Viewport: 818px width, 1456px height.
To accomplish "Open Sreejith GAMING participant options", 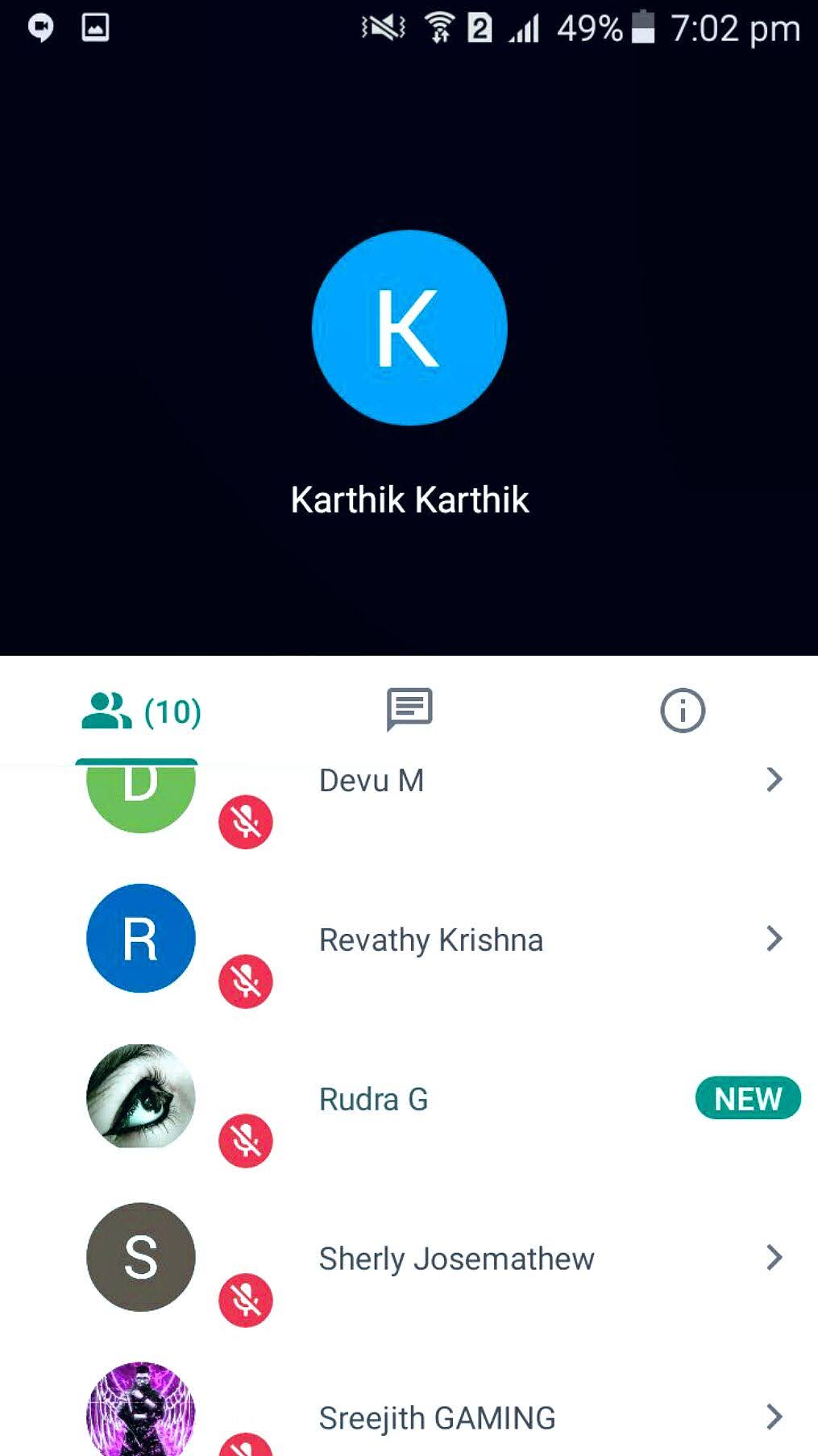I will pyautogui.click(x=774, y=1417).
